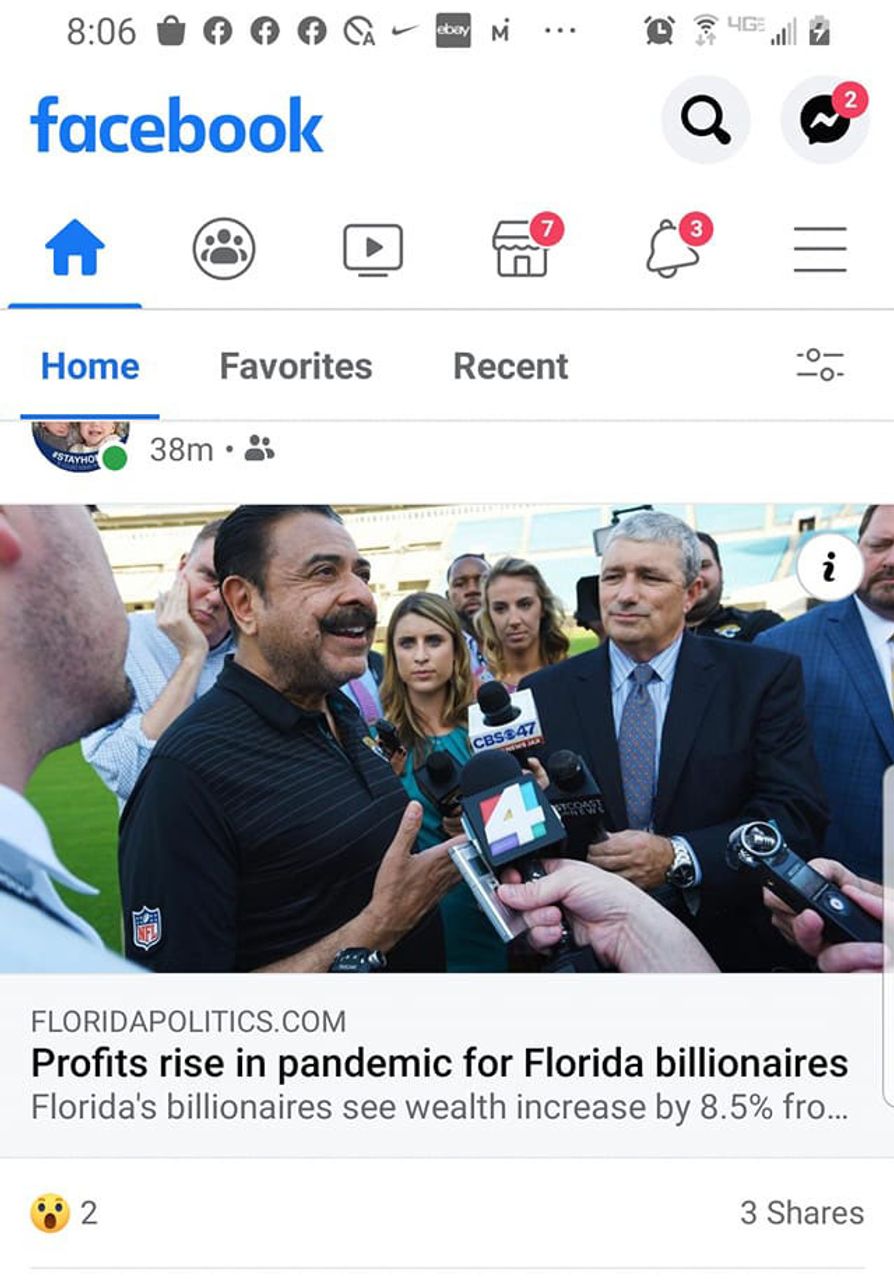
Task: View the 3 Shares list
Action: click(801, 1213)
